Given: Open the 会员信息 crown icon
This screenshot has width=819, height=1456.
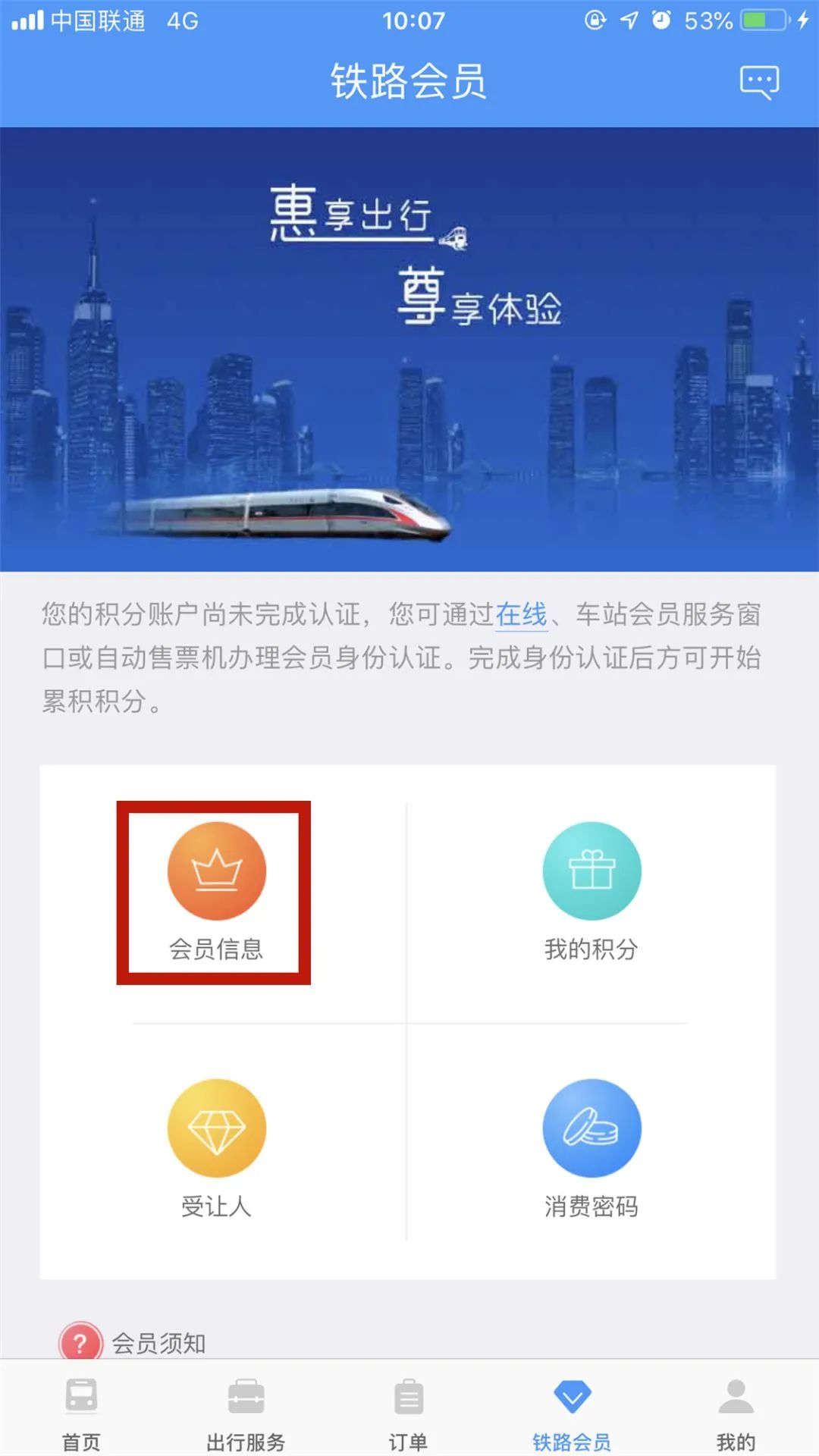Looking at the screenshot, I should (x=218, y=871).
